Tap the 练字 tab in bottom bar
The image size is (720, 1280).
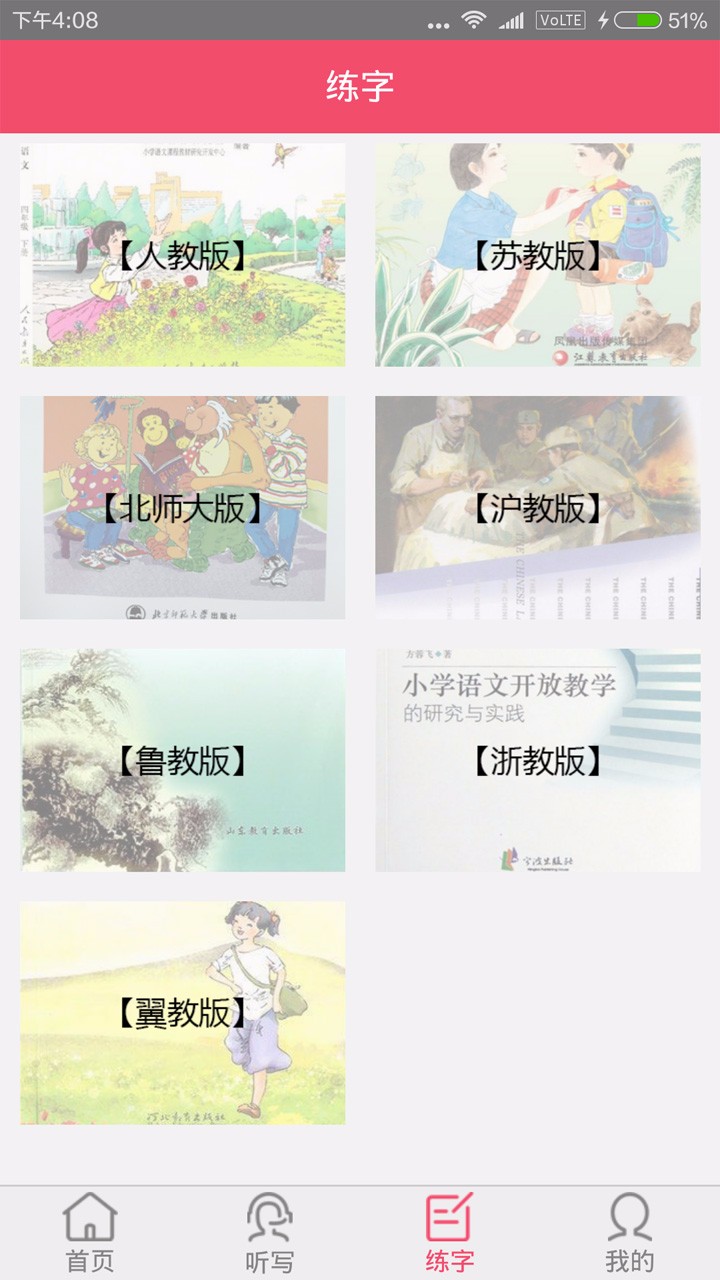[450, 1233]
